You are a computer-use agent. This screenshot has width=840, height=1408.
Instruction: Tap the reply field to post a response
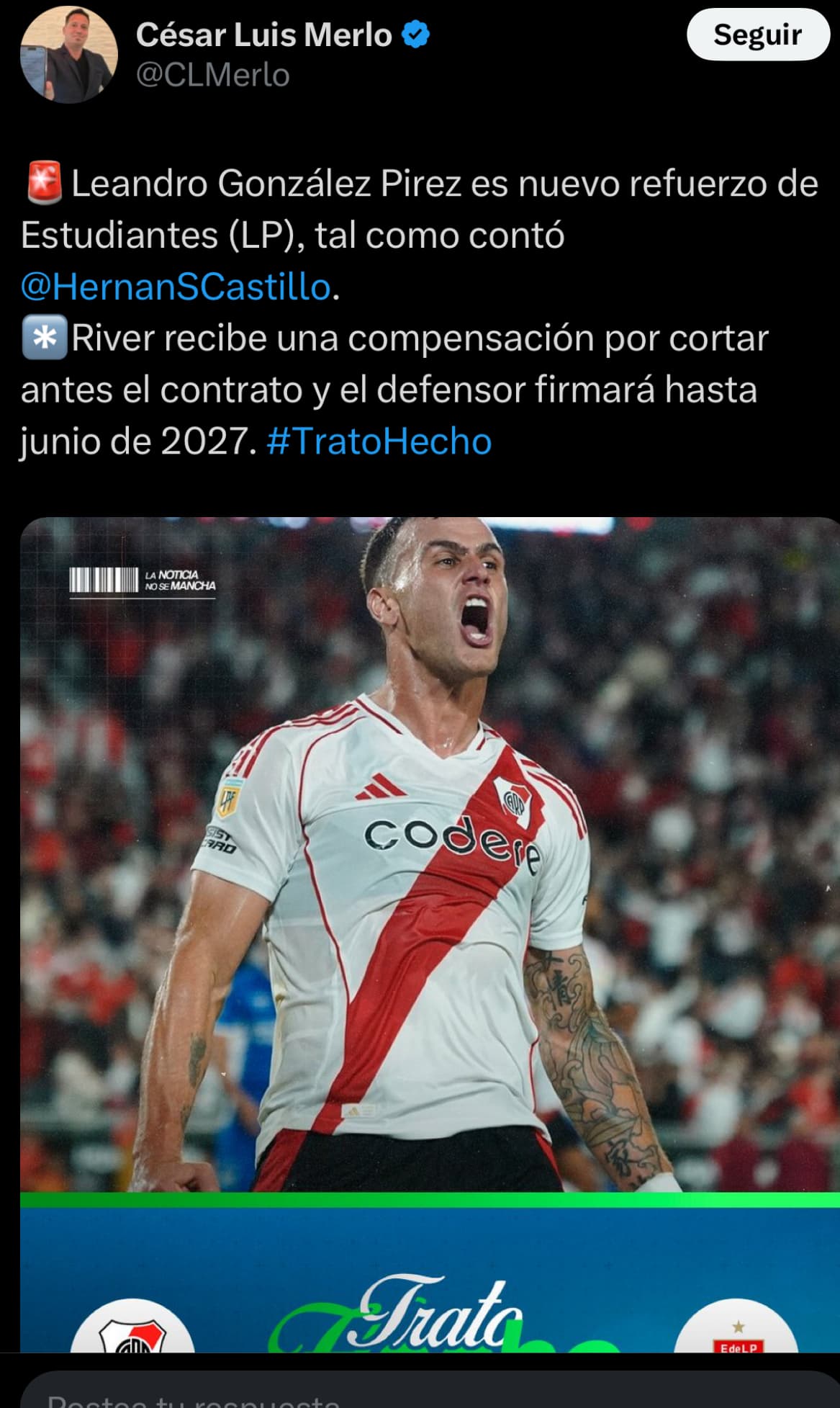click(430, 1390)
